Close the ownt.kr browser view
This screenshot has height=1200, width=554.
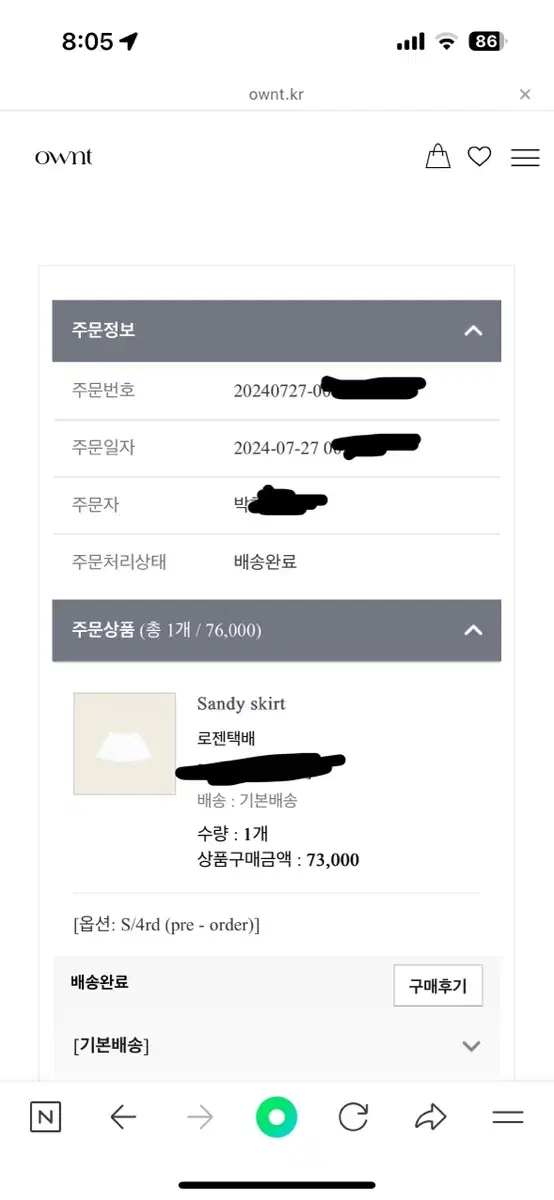(x=525, y=94)
